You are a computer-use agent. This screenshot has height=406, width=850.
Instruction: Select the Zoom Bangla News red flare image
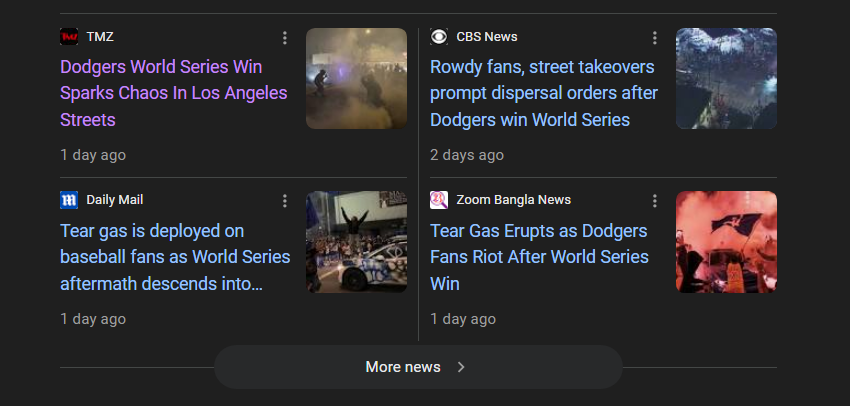(x=726, y=242)
